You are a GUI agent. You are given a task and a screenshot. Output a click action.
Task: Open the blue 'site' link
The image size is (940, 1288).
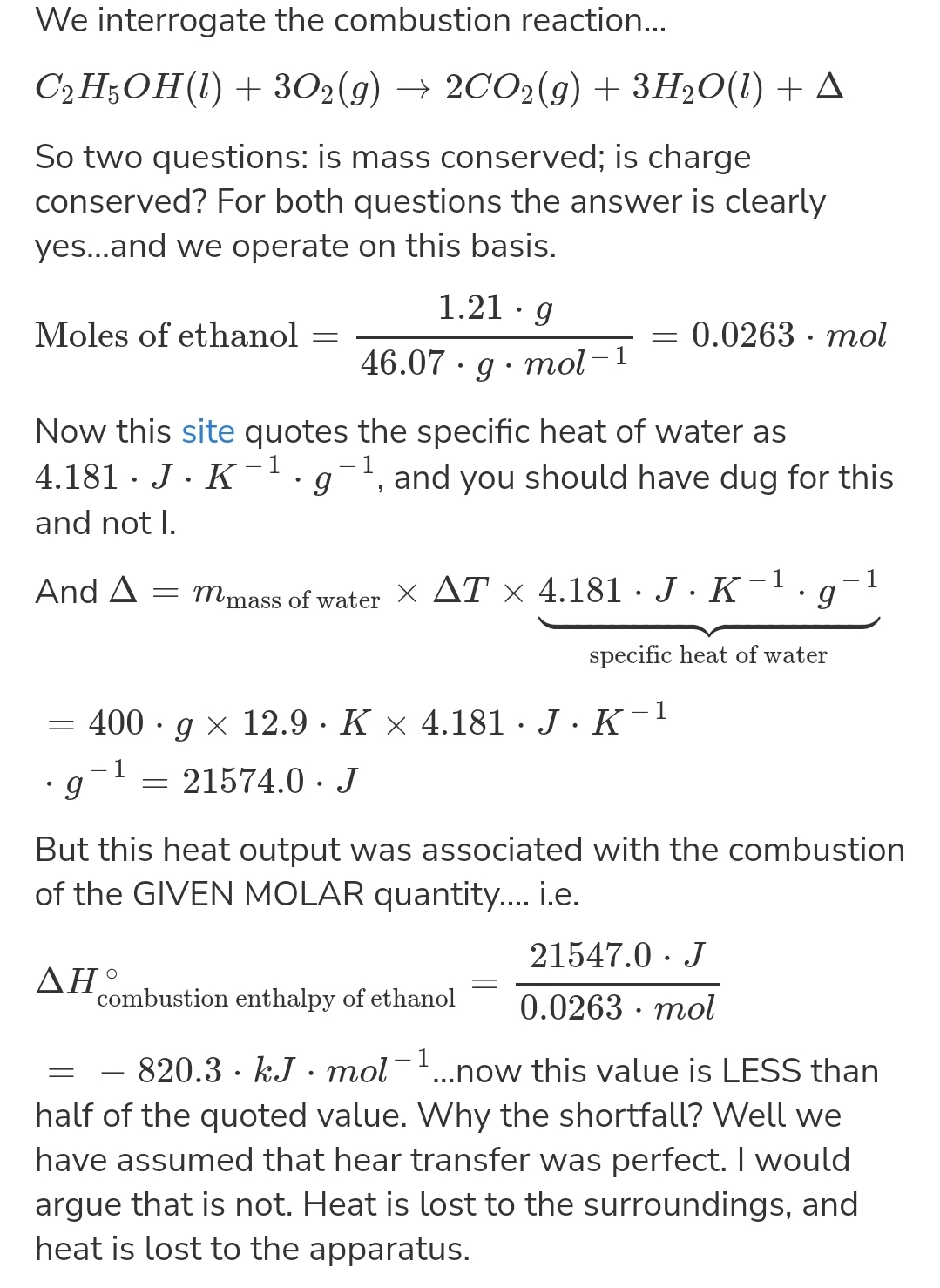207,431
